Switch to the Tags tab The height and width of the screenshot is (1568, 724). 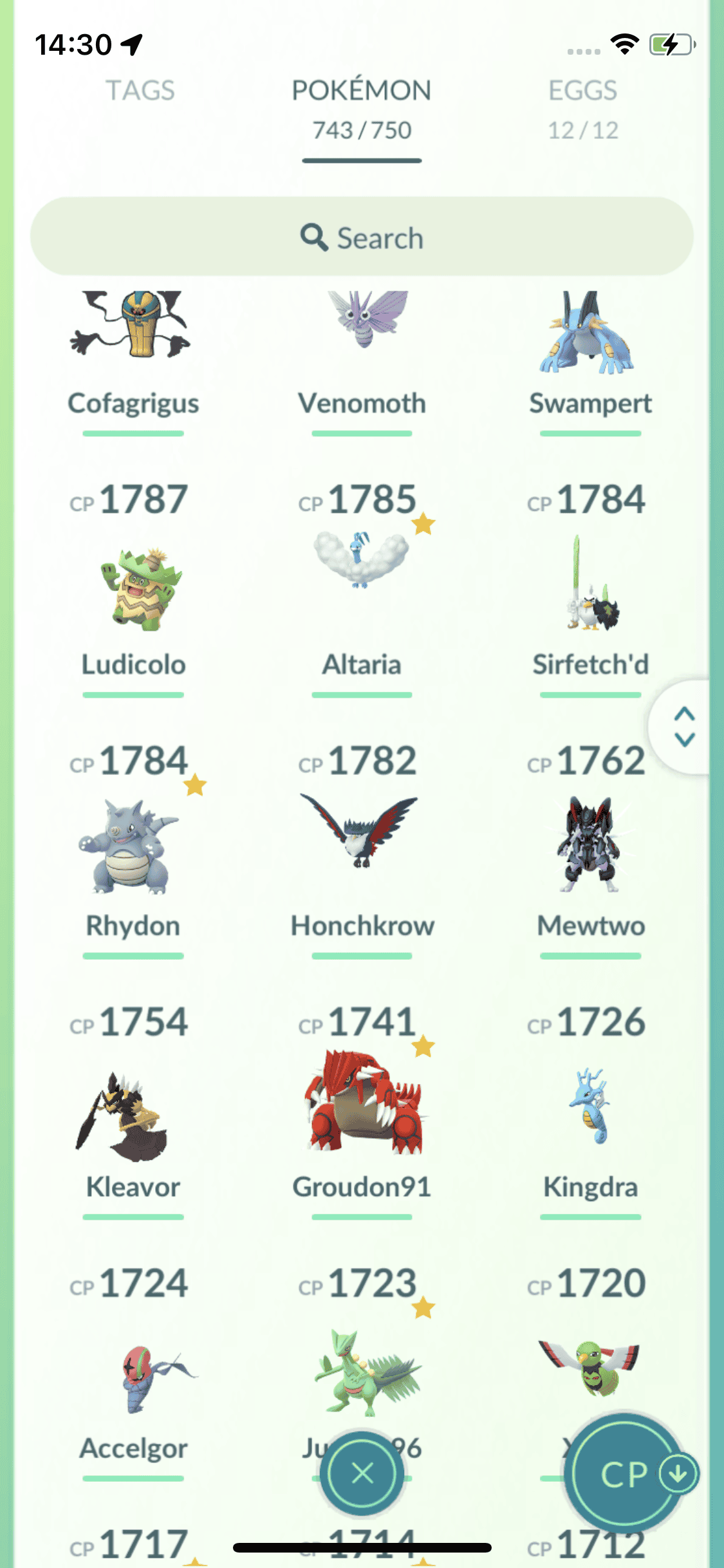pos(140,91)
